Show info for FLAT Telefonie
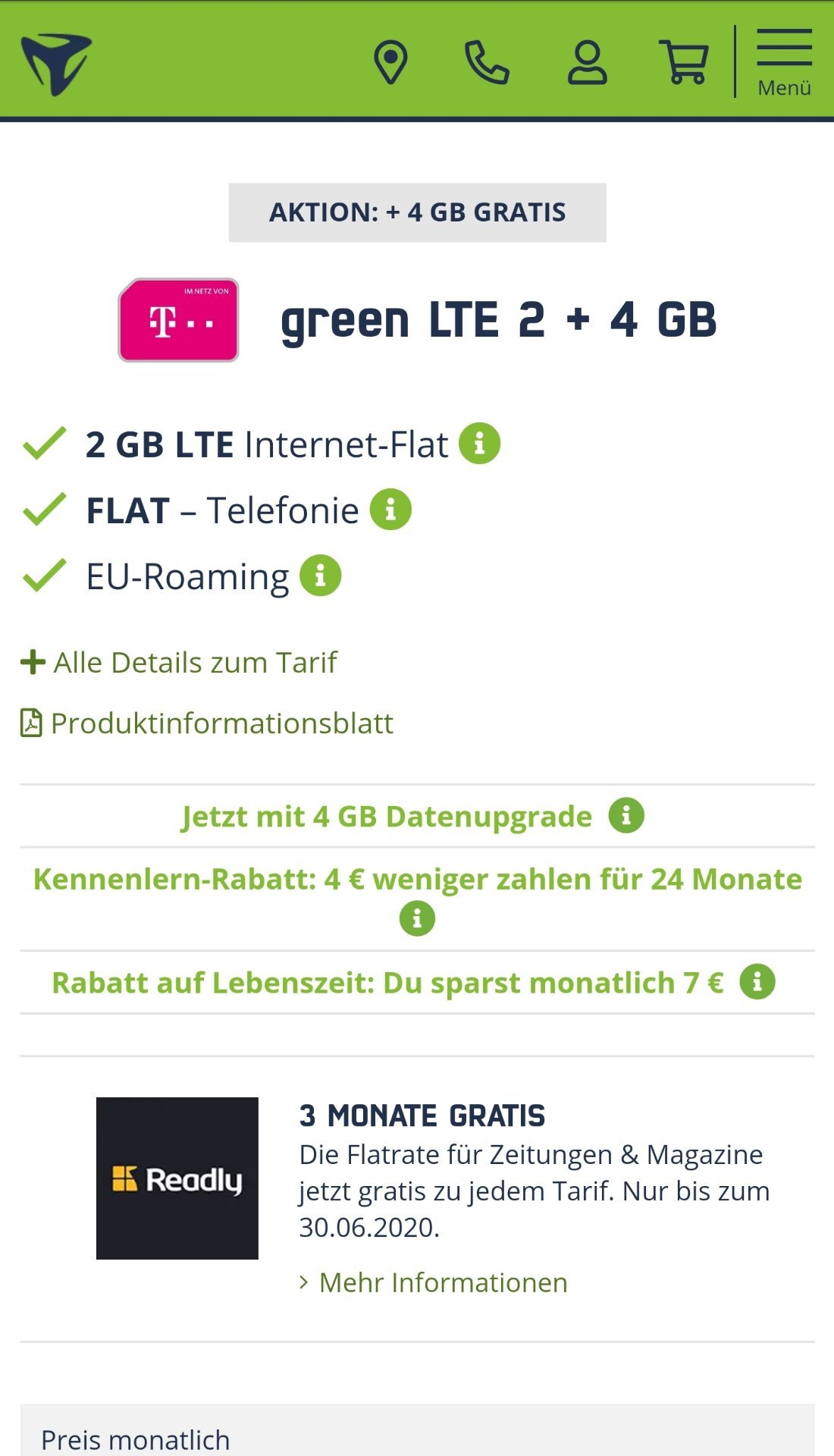This screenshot has width=834, height=1456. click(x=390, y=510)
